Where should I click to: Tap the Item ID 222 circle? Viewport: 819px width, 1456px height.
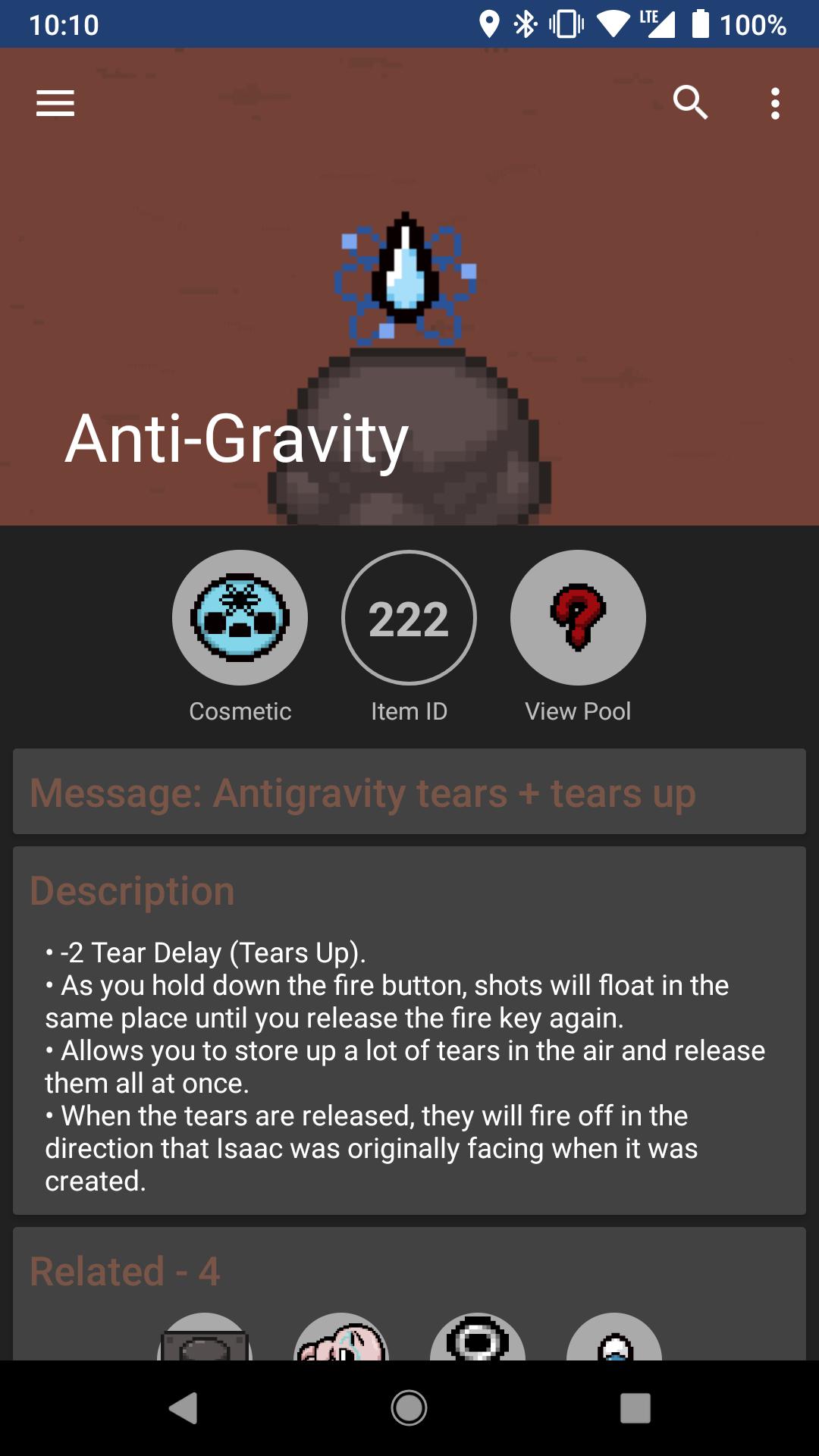[409, 617]
